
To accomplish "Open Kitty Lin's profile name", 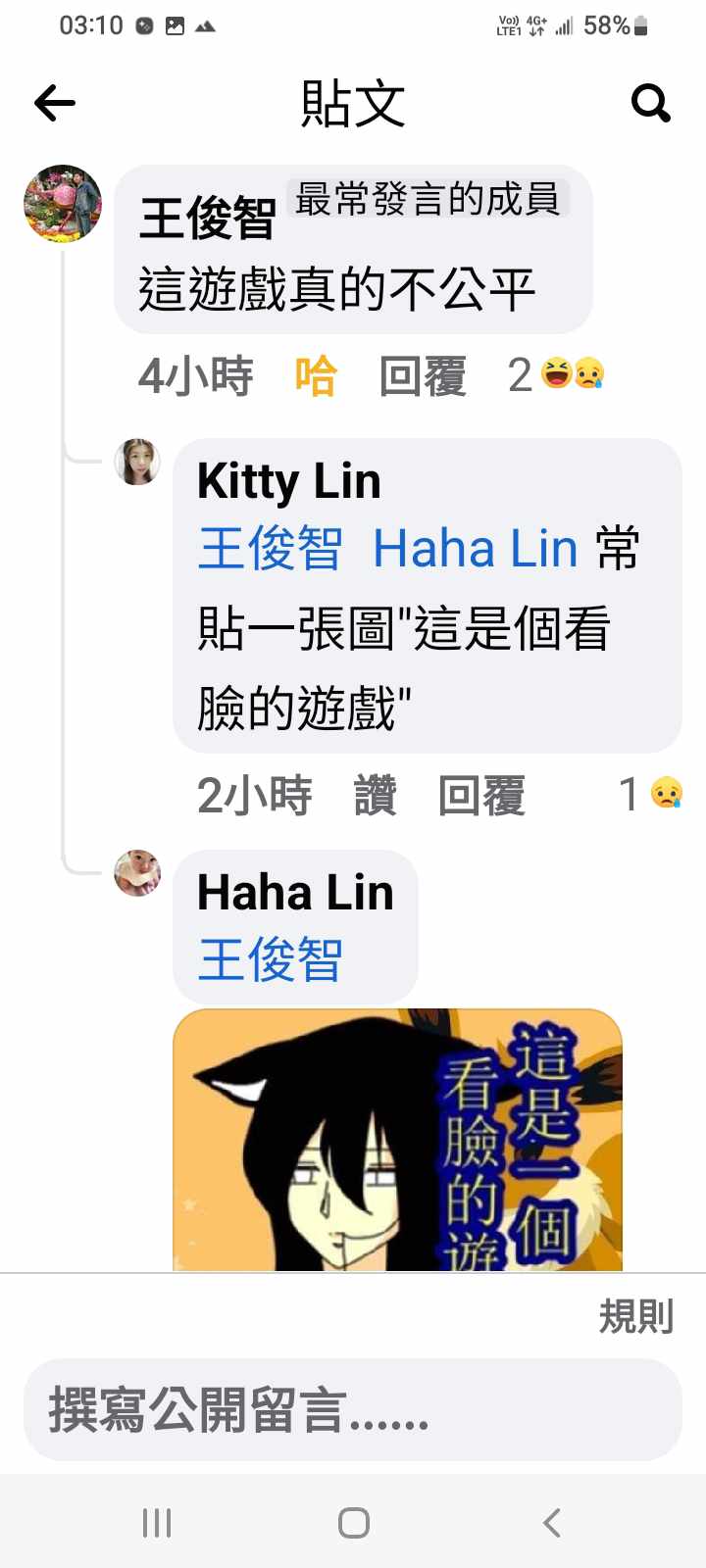I will pos(288,481).
